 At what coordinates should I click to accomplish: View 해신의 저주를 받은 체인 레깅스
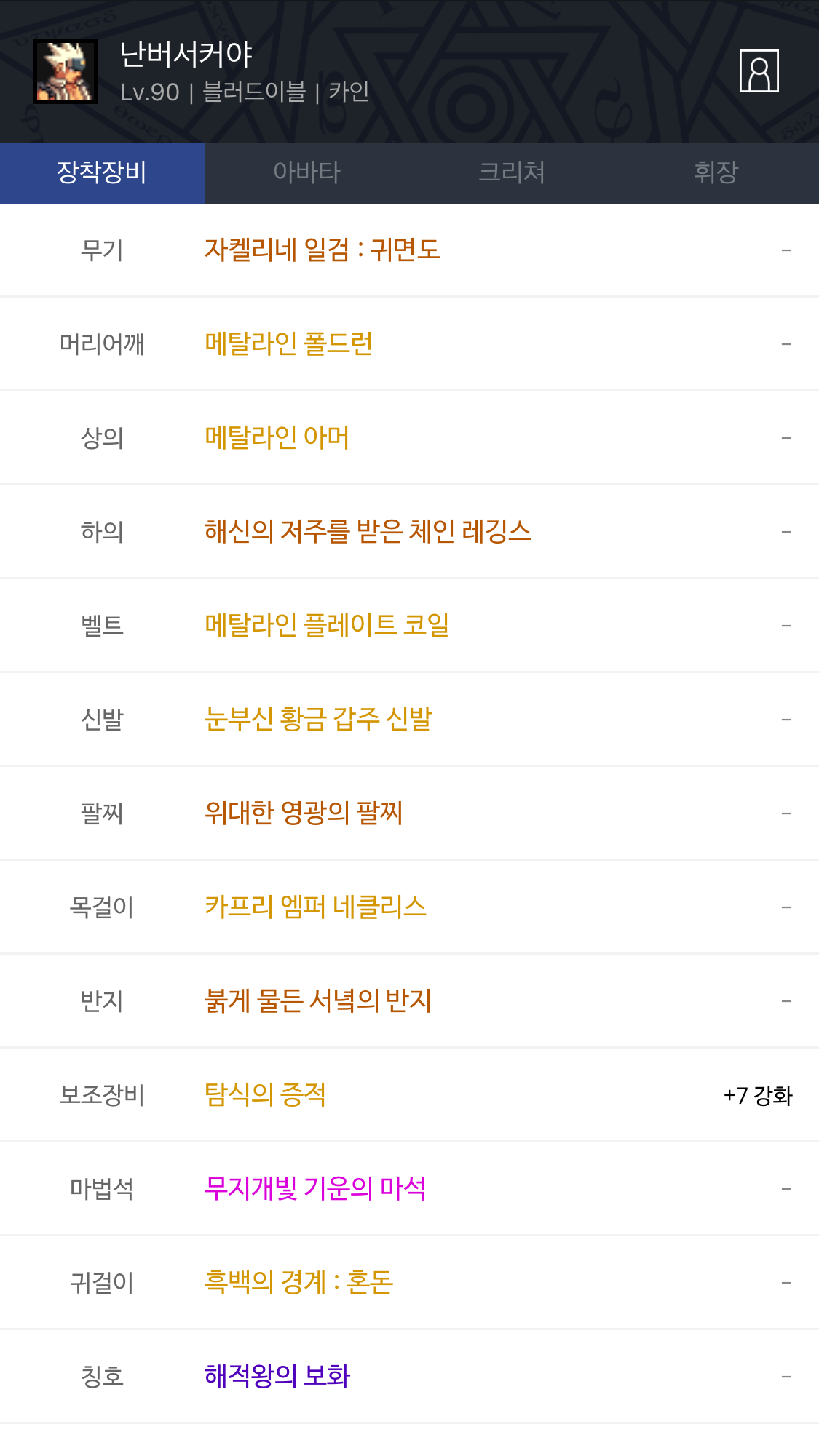(x=368, y=532)
